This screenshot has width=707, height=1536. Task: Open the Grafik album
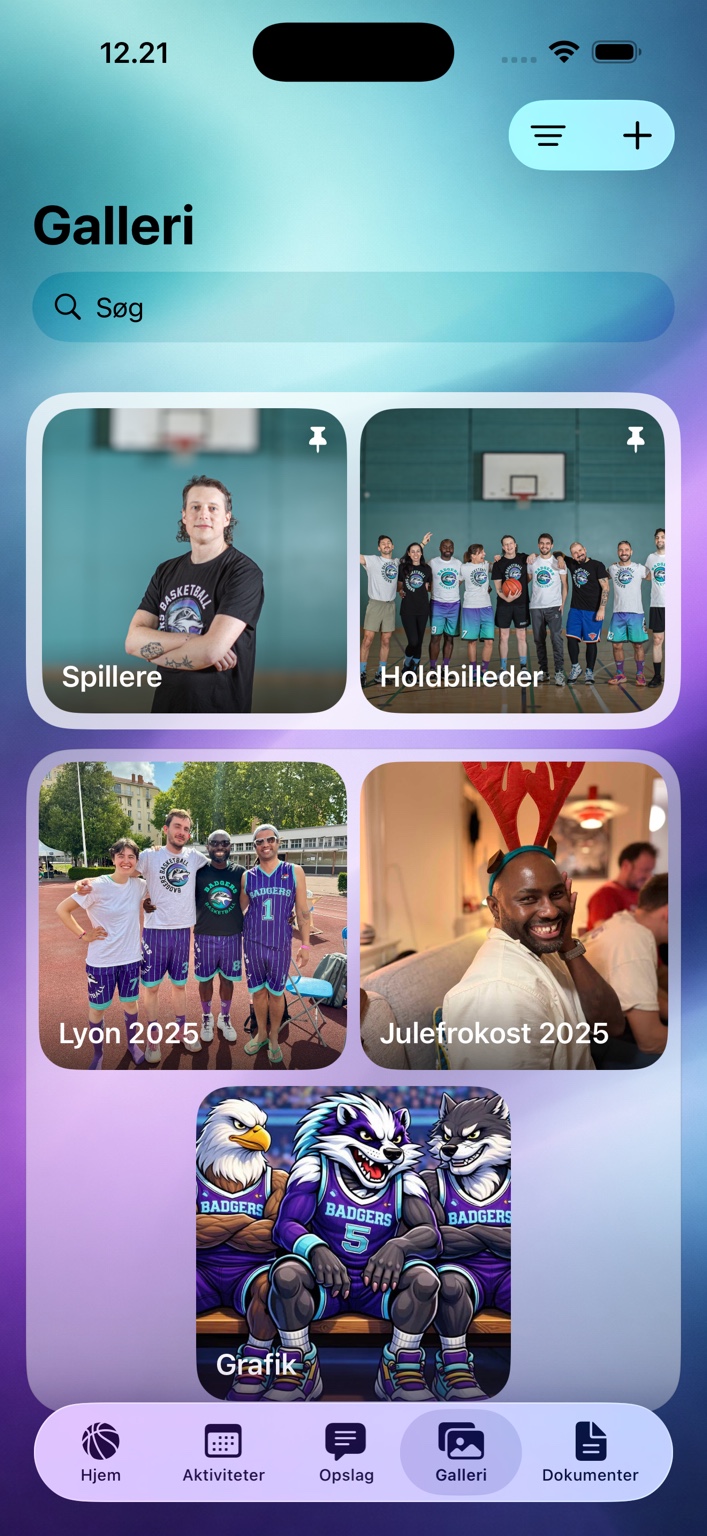click(x=353, y=1243)
